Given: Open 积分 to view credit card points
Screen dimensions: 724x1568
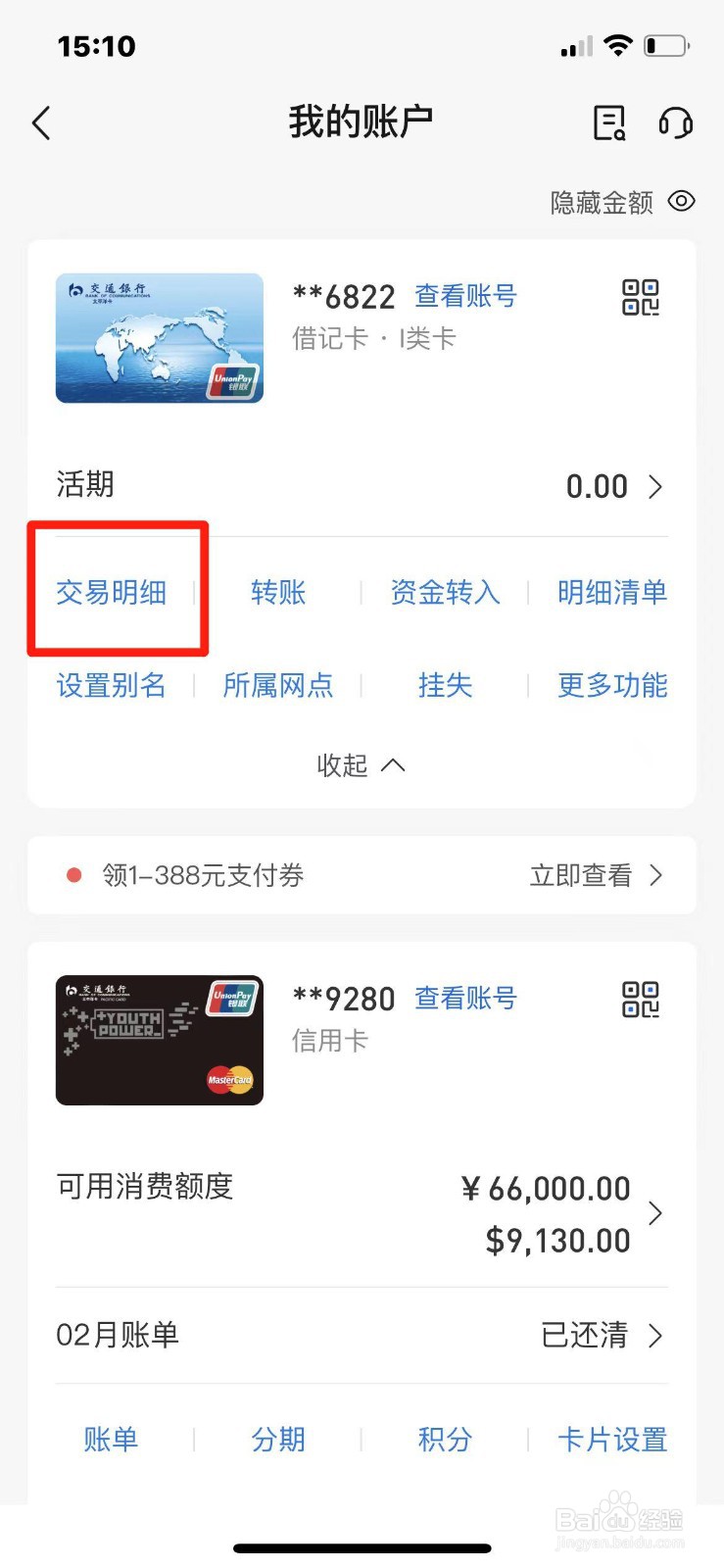Looking at the screenshot, I should [x=445, y=1439].
